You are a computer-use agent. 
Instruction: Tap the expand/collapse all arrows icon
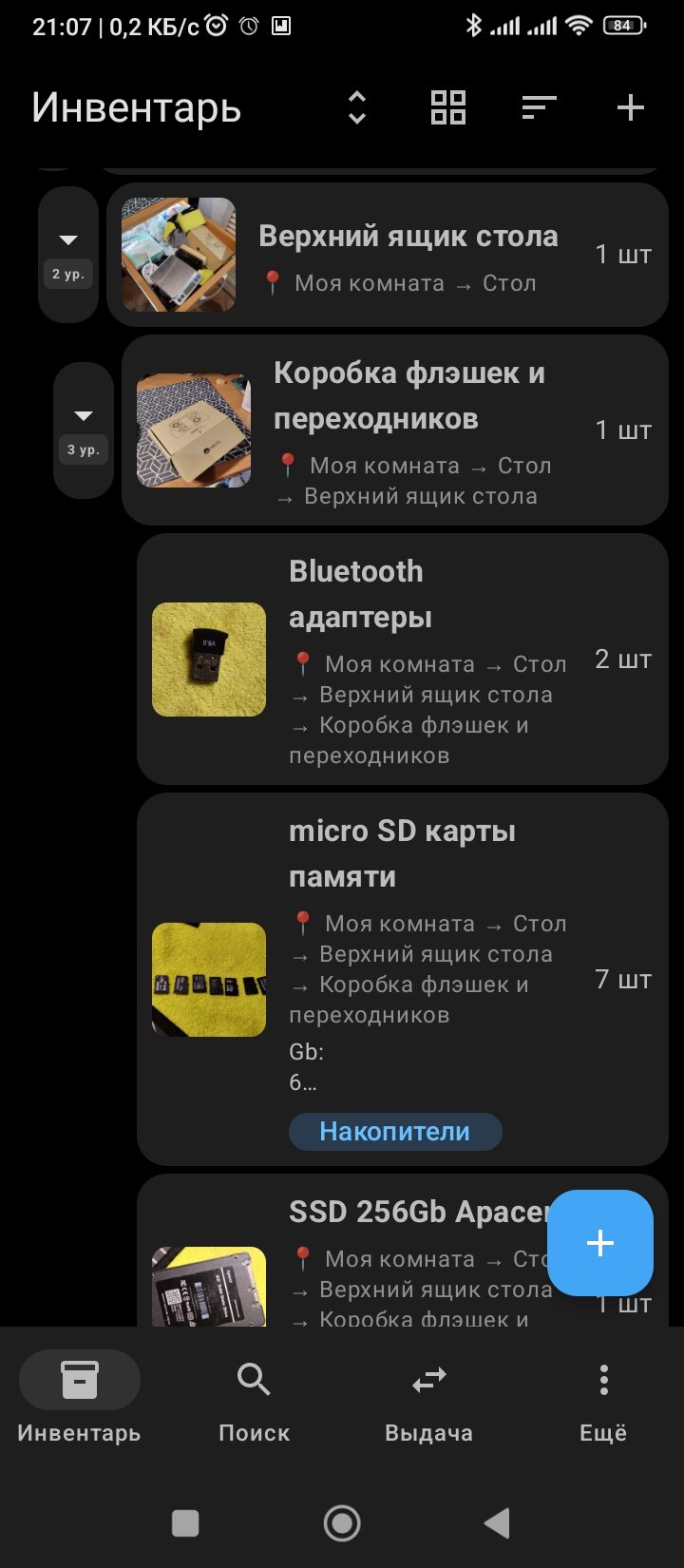[357, 107]
